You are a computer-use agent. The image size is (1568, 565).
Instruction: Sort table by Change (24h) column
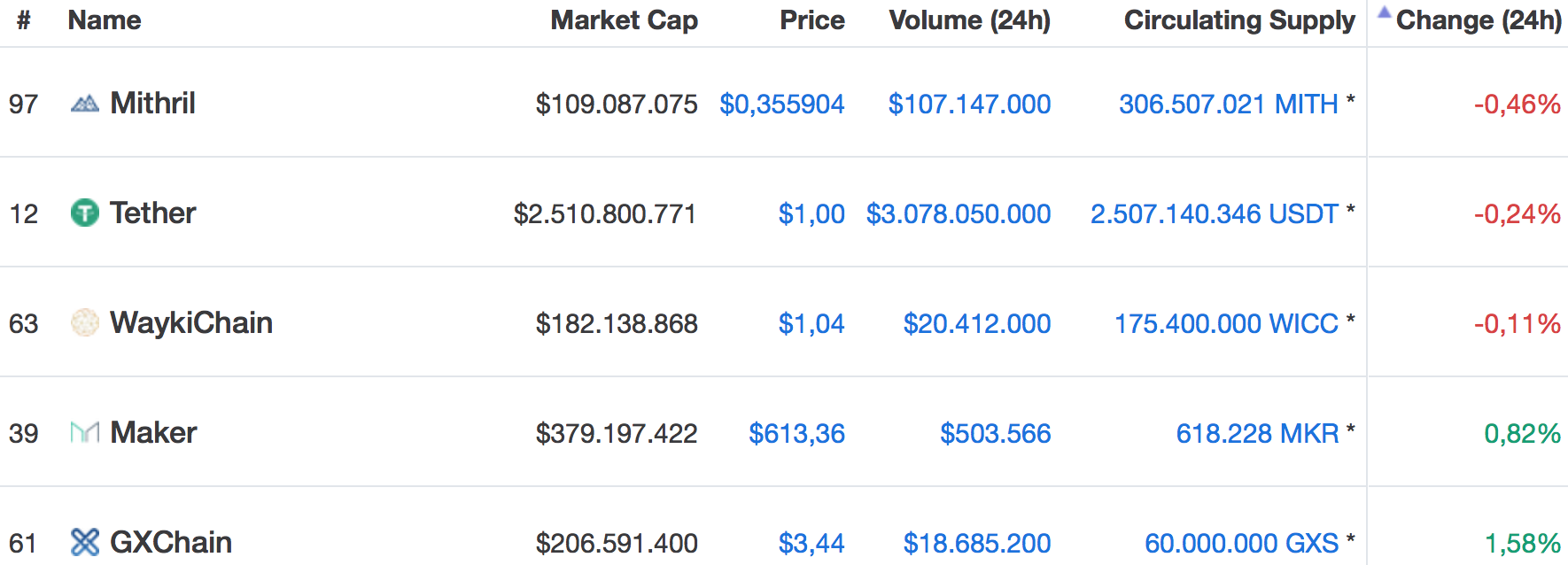pyautogui.click(x=1478, y=20)
